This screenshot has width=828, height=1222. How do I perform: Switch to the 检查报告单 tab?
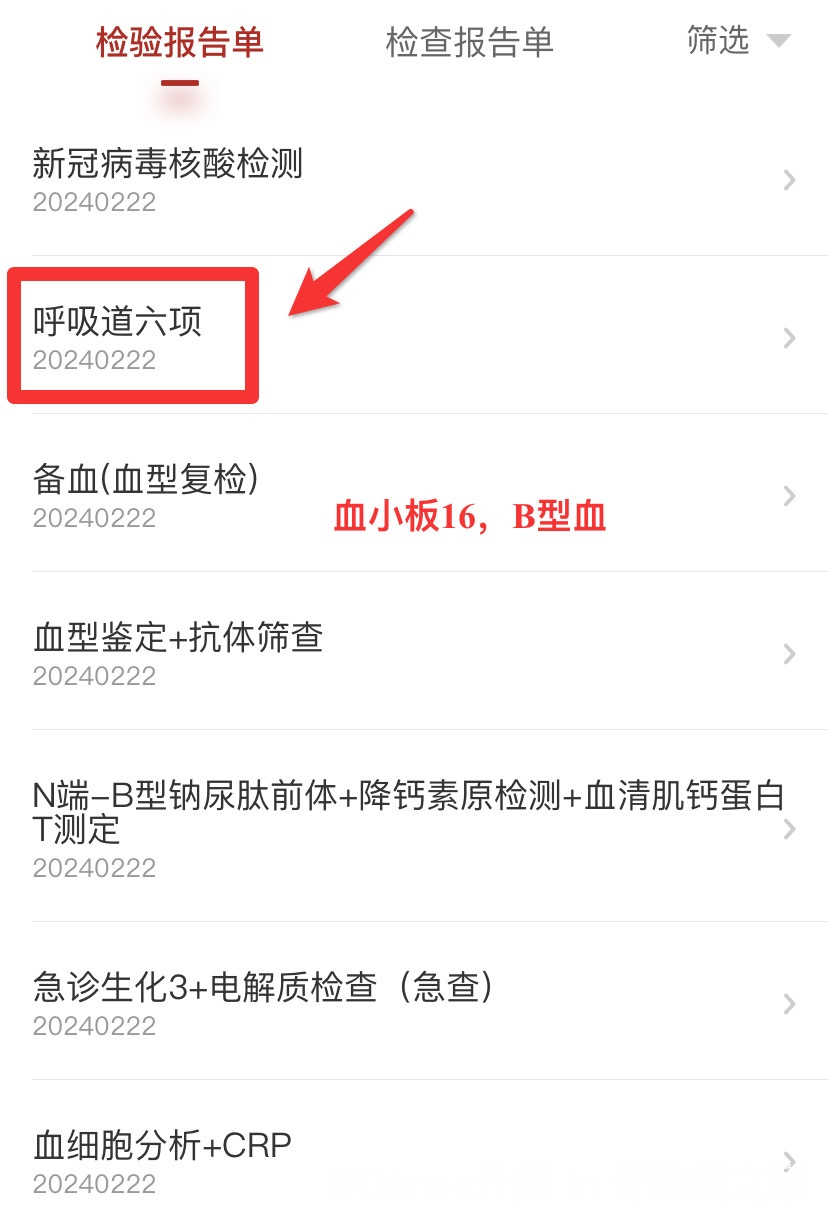(469, 42)
